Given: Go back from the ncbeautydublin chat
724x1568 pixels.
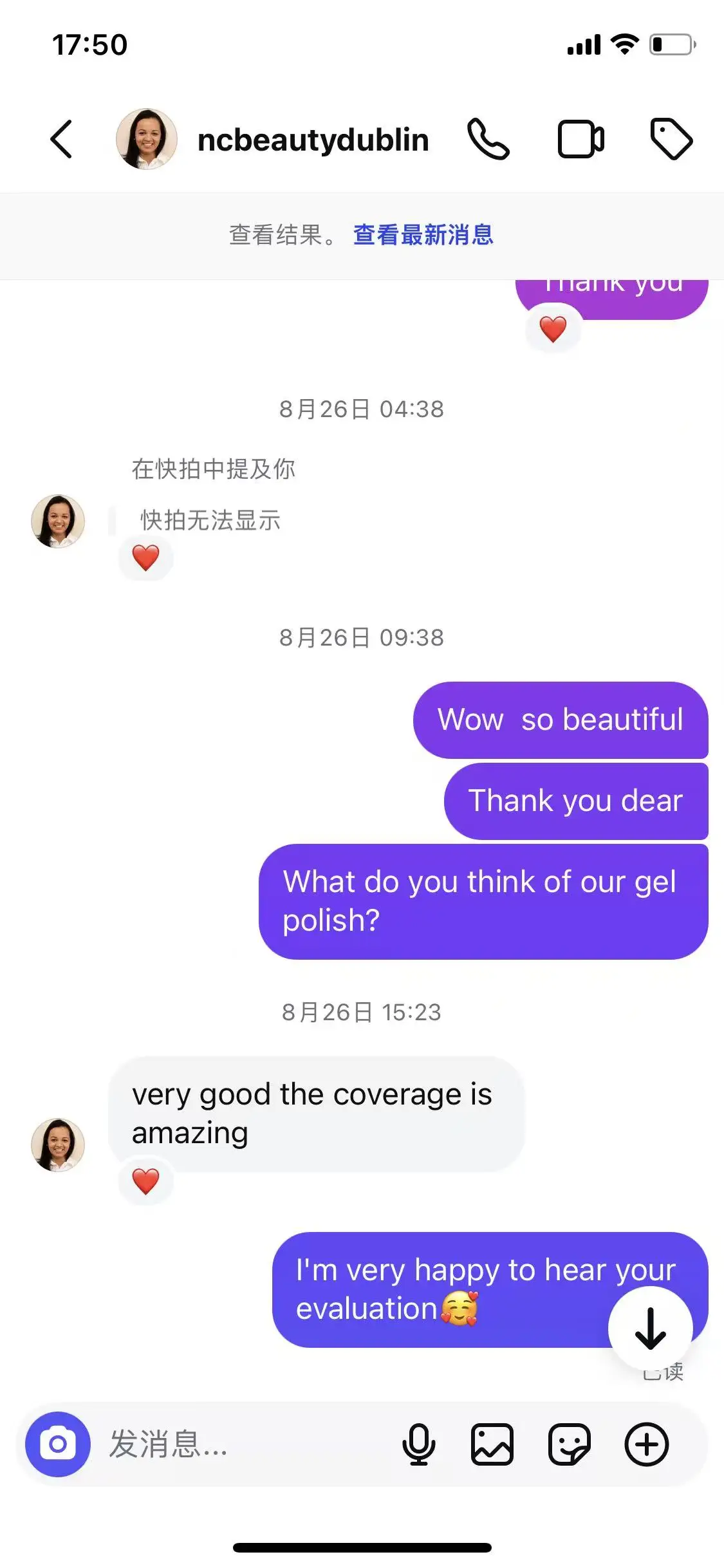Looking at the screenshot, I should (62, 139).
